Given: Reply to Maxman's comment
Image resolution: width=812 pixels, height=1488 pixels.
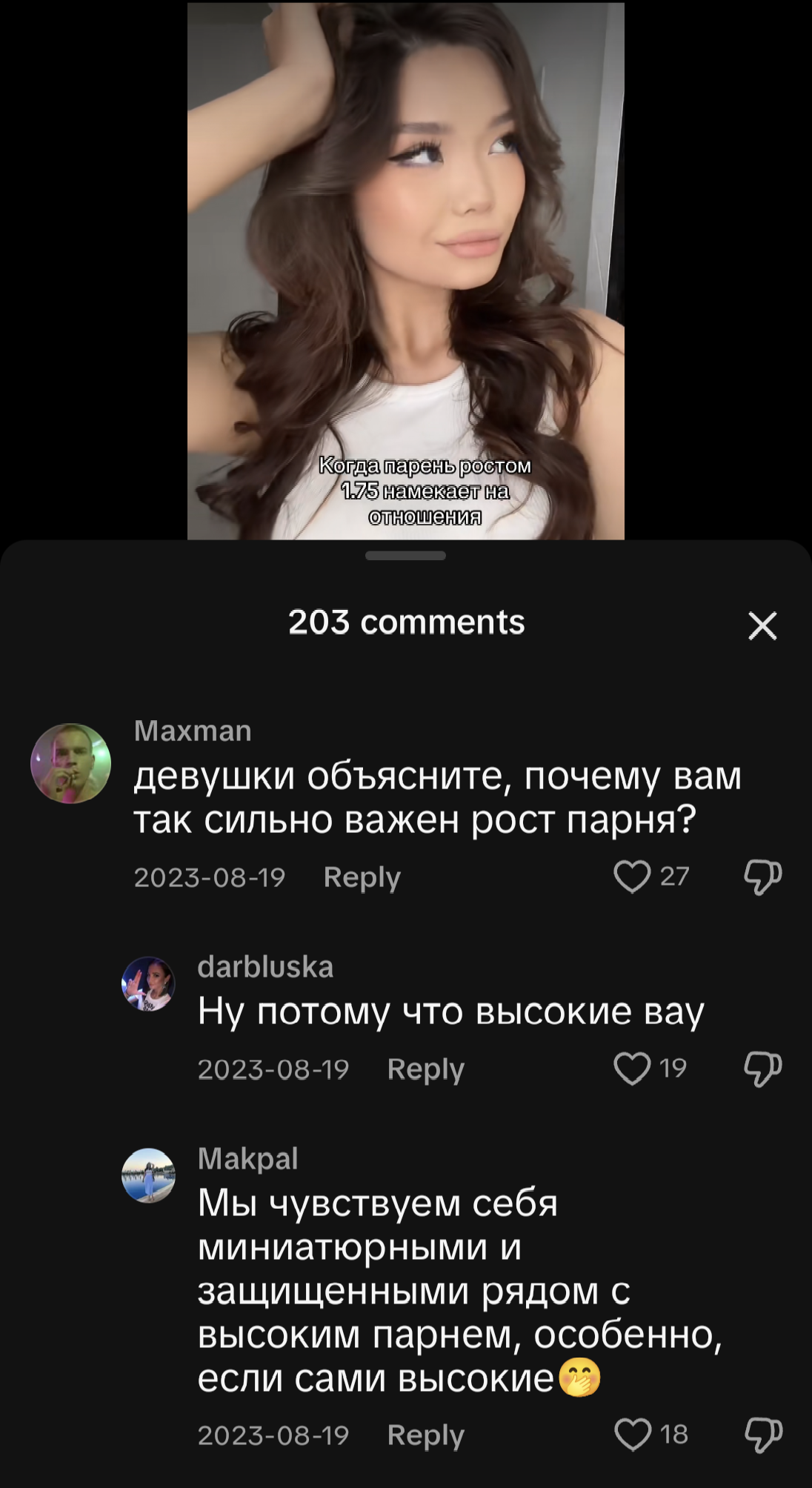Looking at the screenshot, I should 362,877.
